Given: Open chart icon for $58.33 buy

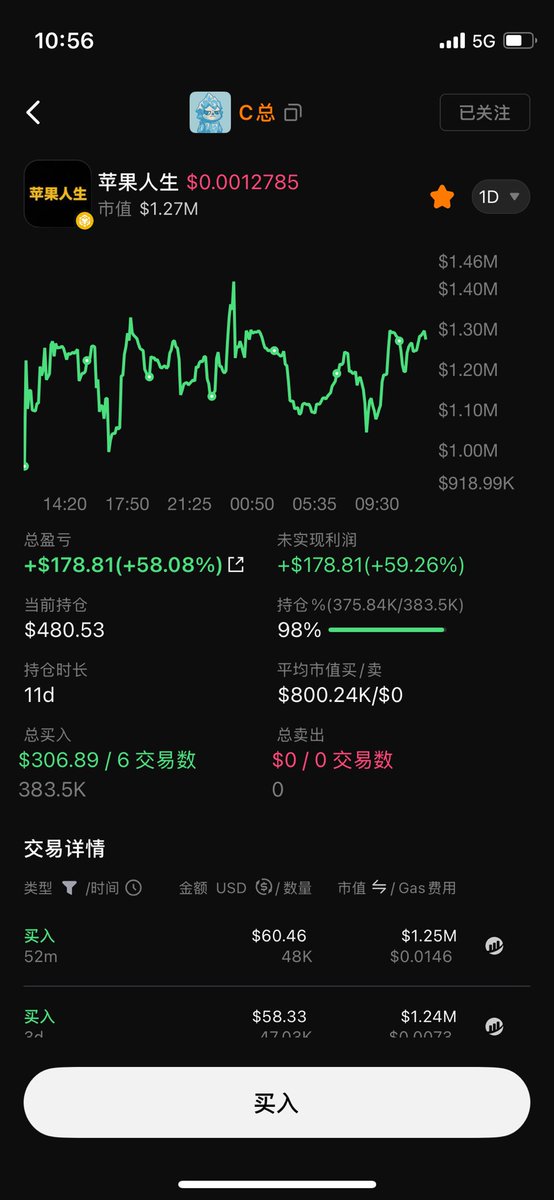Looking at the screenshot, I should [x=494, y=1025].
